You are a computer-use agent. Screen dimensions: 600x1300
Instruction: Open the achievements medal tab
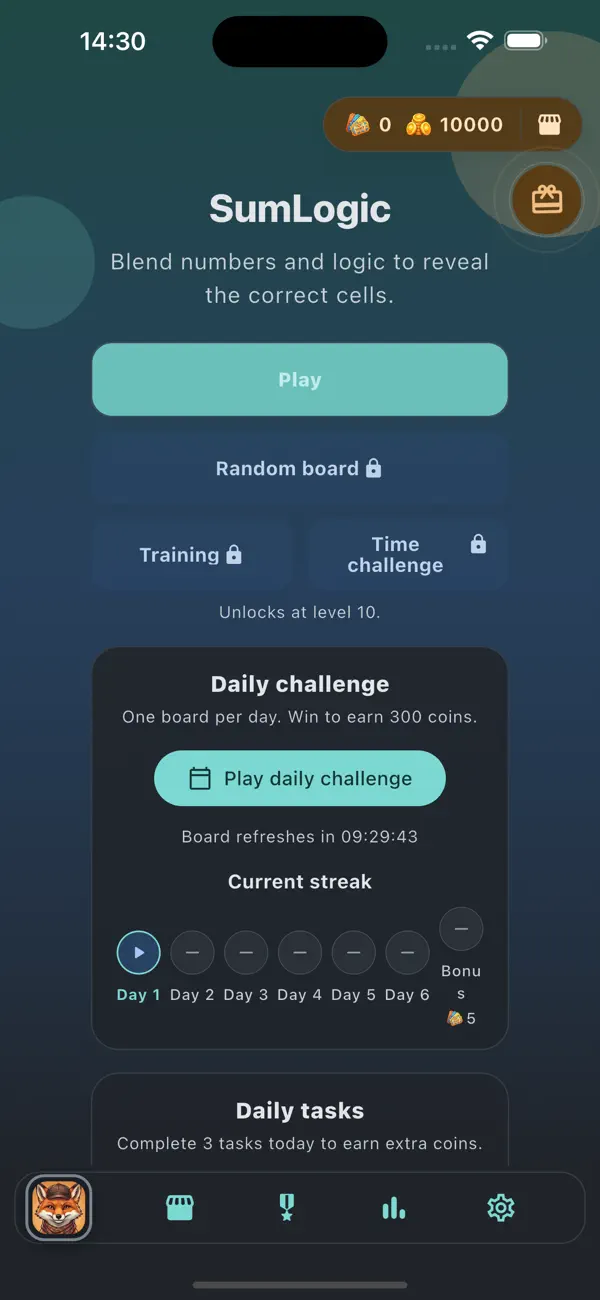coord(287,1208)
